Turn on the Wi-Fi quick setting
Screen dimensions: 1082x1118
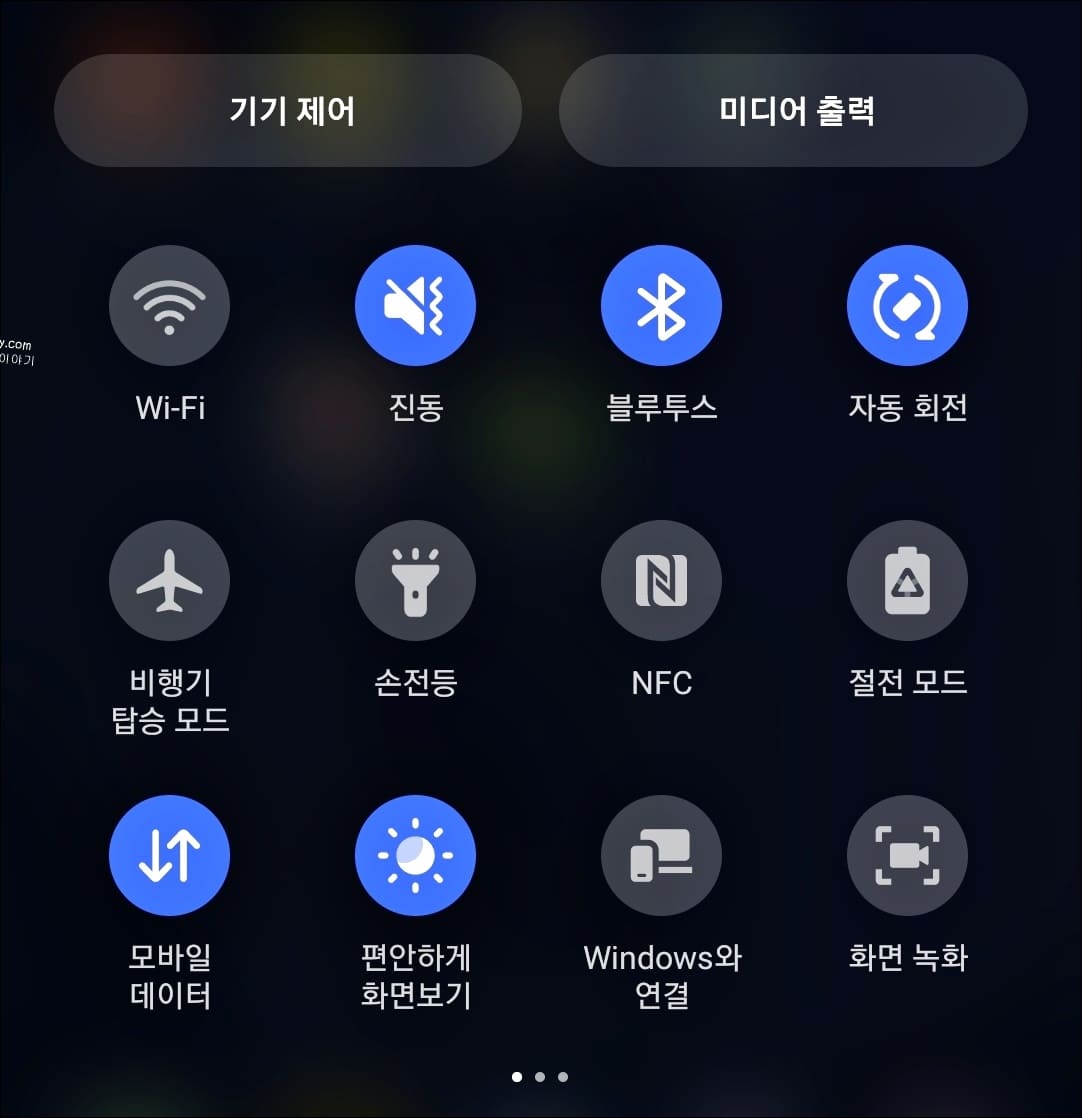point(170,305)
